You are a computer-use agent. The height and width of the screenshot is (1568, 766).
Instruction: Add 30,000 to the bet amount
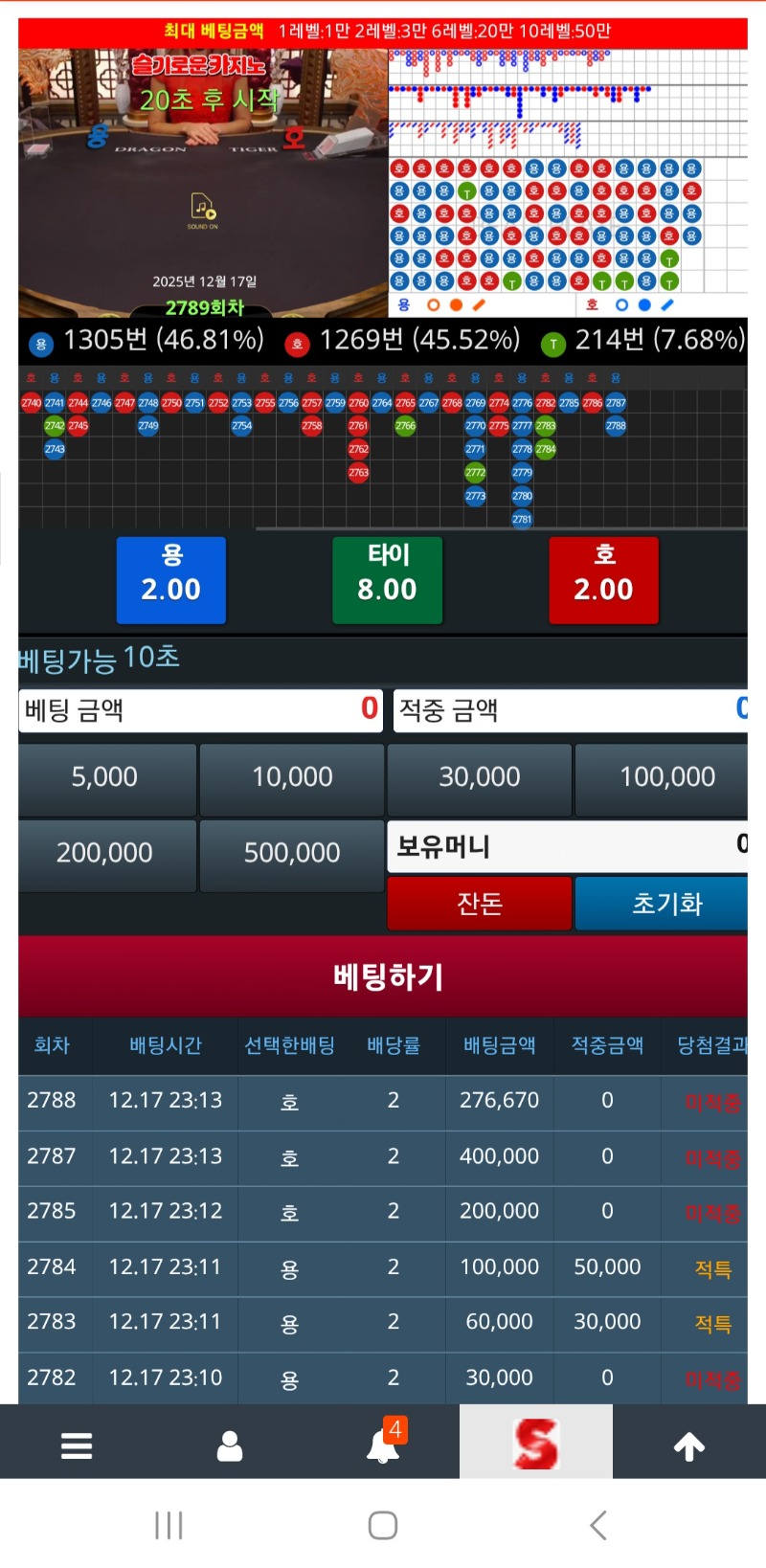(479, 777)
